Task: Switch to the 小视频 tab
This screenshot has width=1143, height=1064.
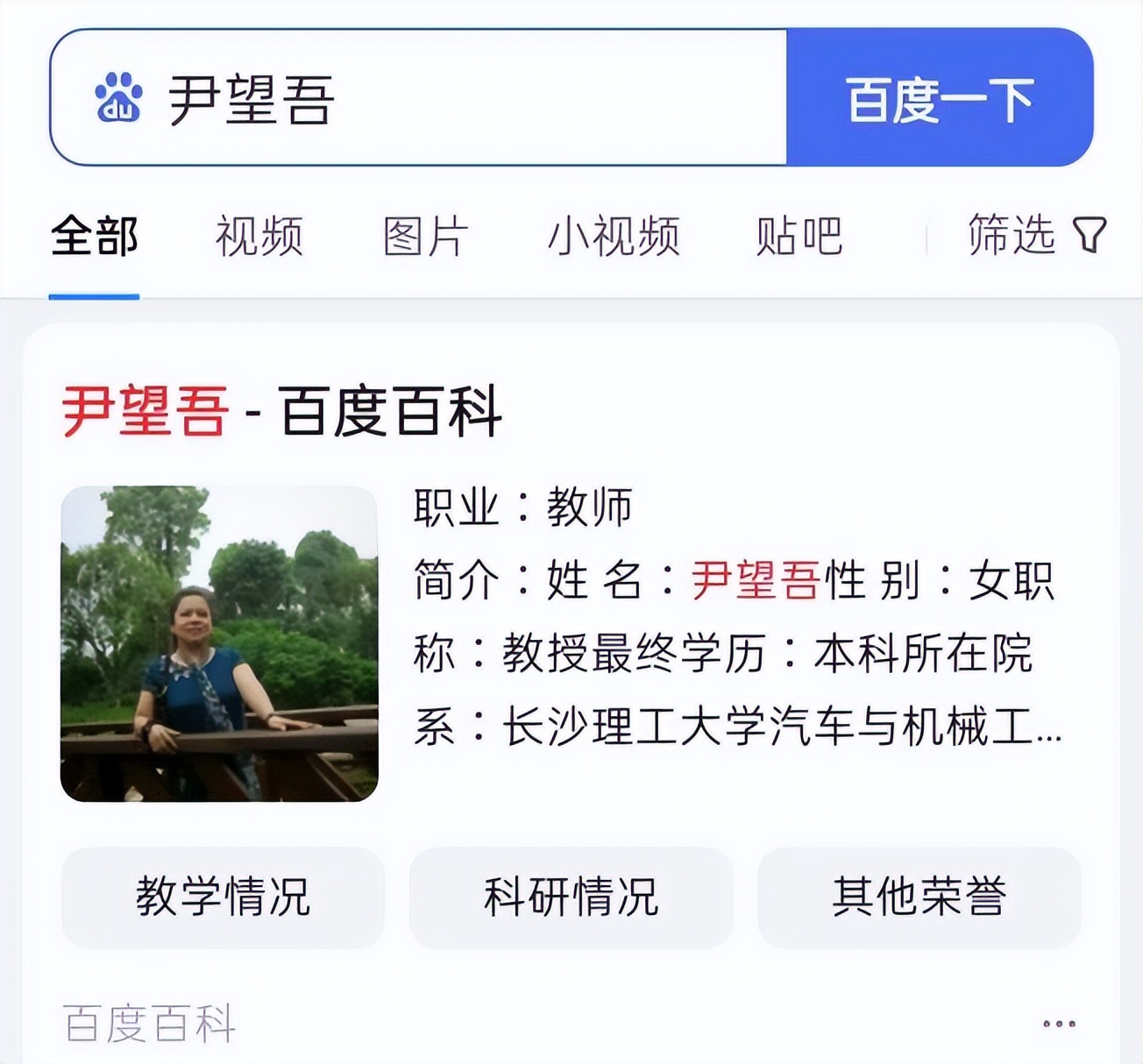Action: point(614,236)
